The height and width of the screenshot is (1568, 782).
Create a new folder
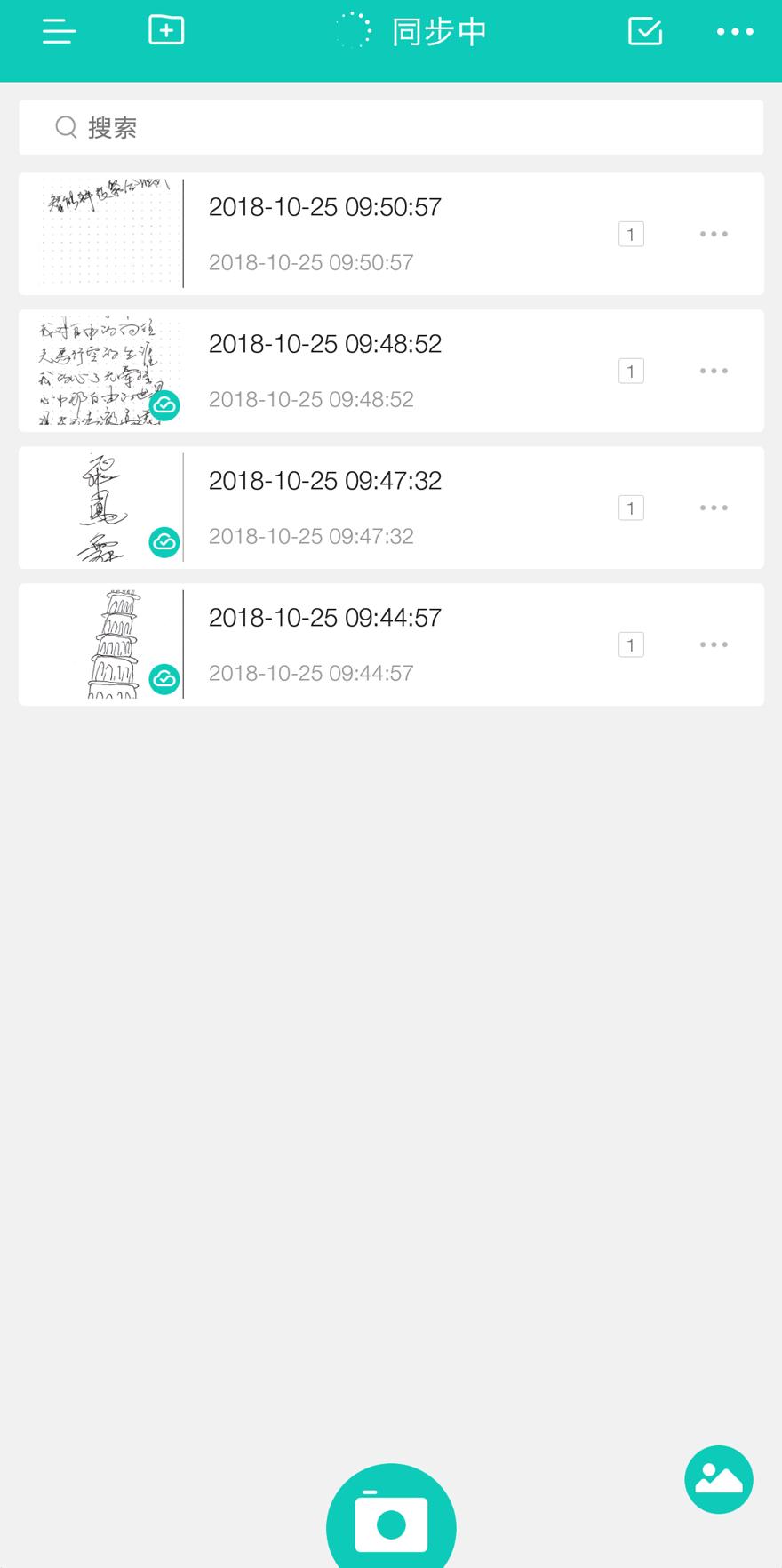pyautogui.click(x=166, y=30)
